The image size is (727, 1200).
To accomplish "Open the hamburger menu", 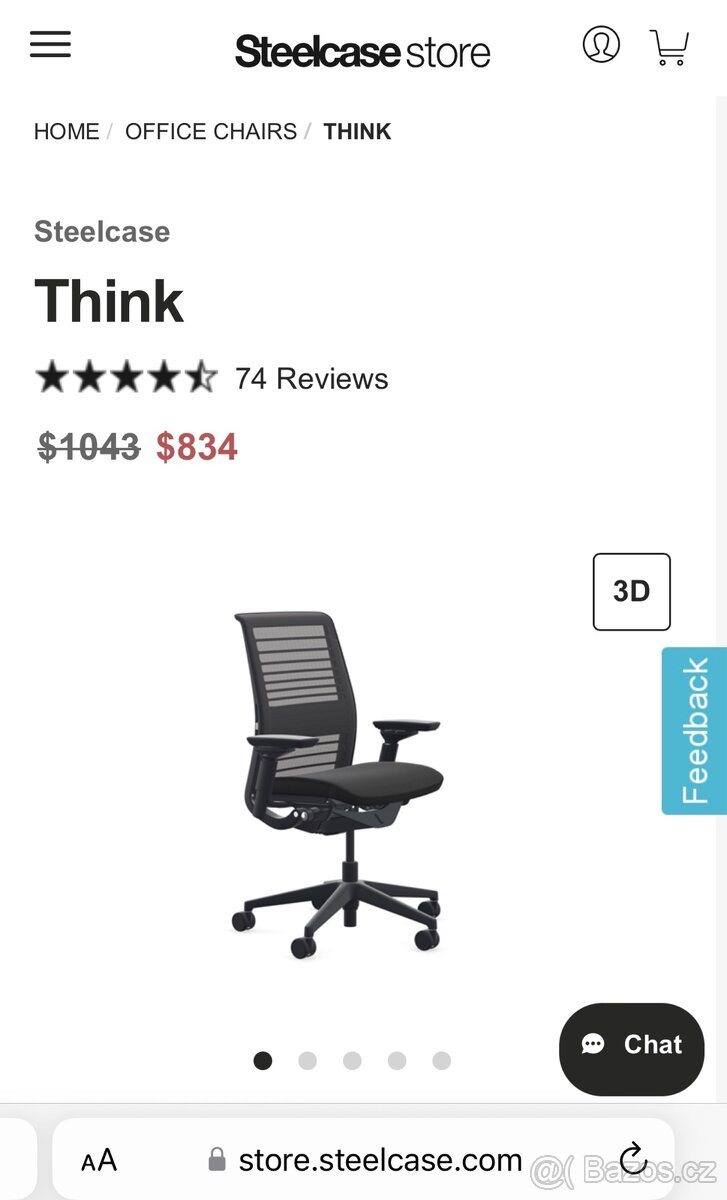I will point(50,44).
